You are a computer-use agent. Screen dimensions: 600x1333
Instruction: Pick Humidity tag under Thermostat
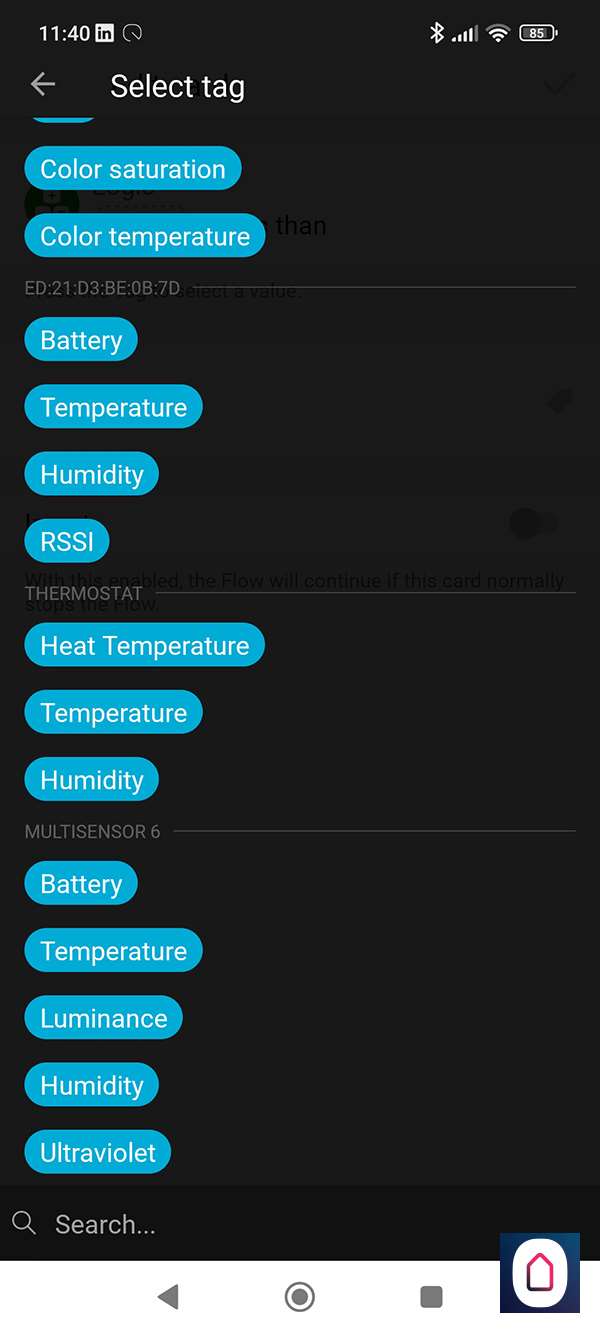point(91,779)
